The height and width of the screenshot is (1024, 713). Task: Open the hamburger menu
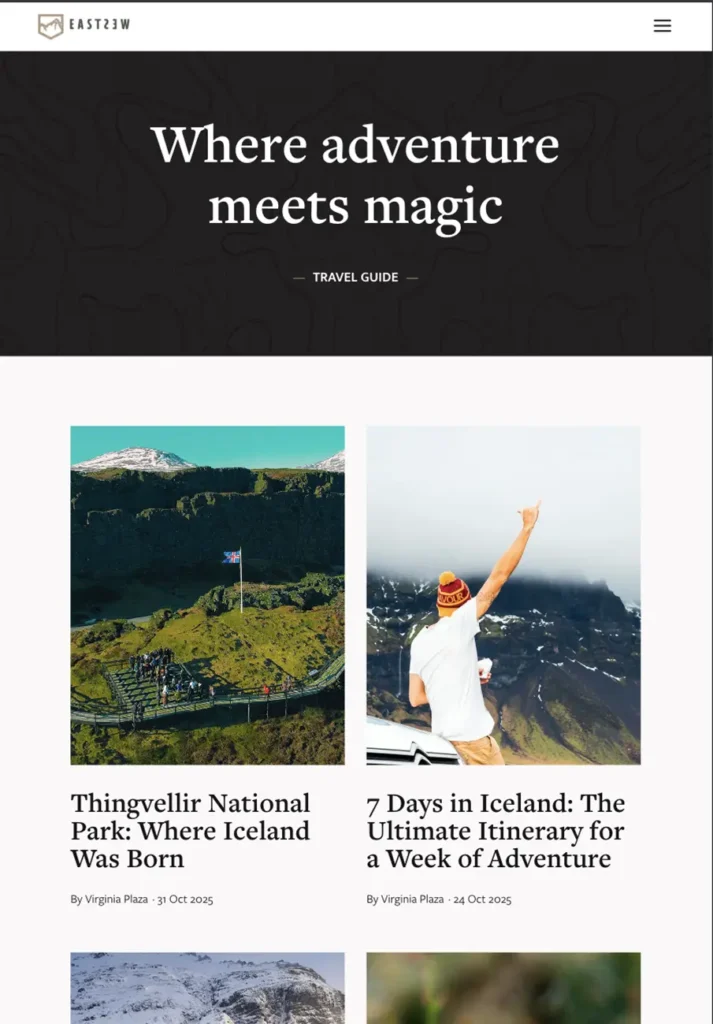662,26
